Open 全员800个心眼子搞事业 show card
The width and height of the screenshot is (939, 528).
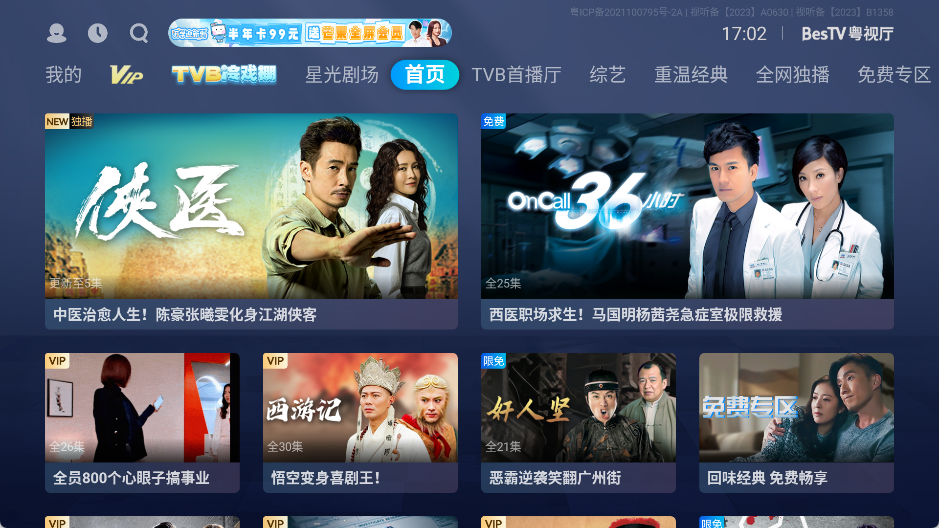point(142,421)
